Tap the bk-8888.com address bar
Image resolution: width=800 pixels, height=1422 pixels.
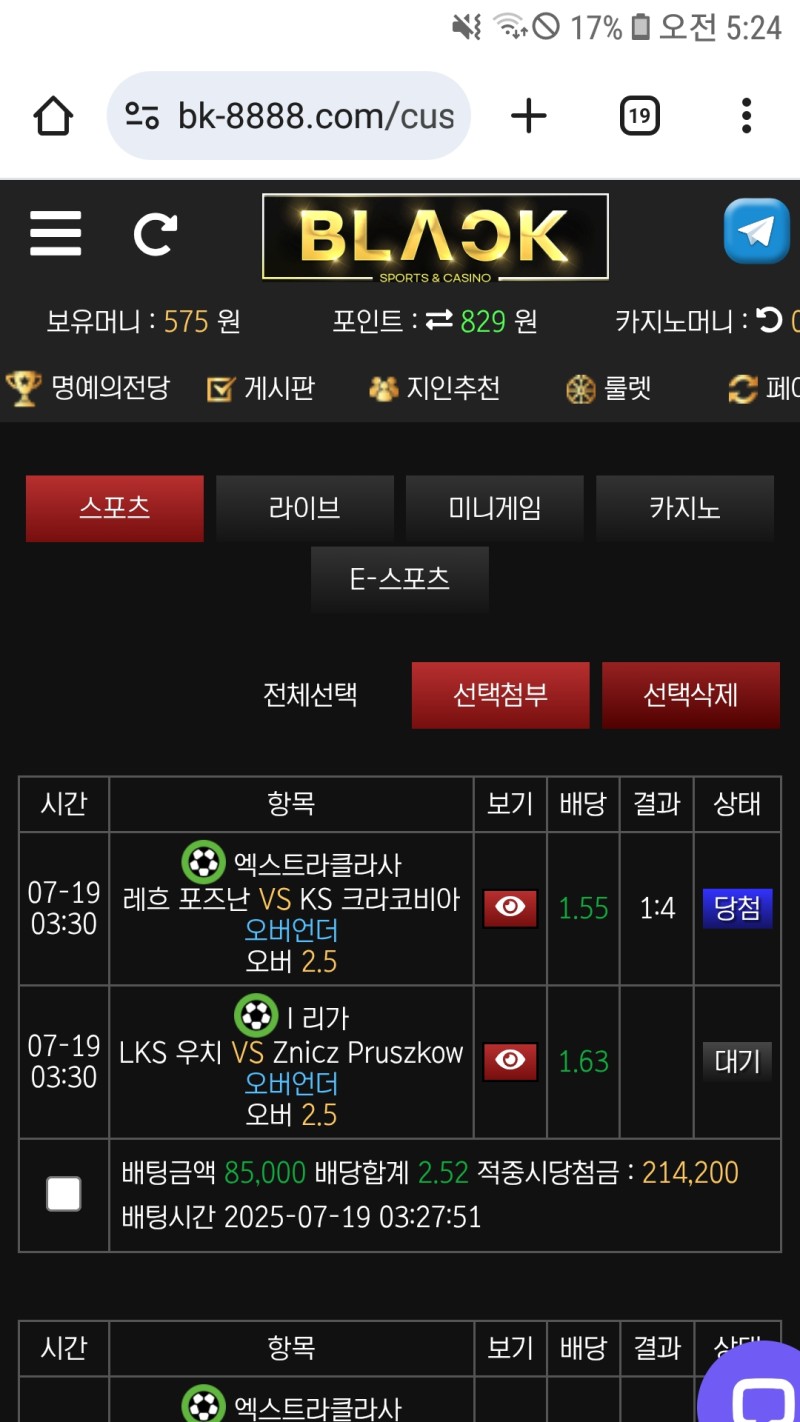(290, 116)
